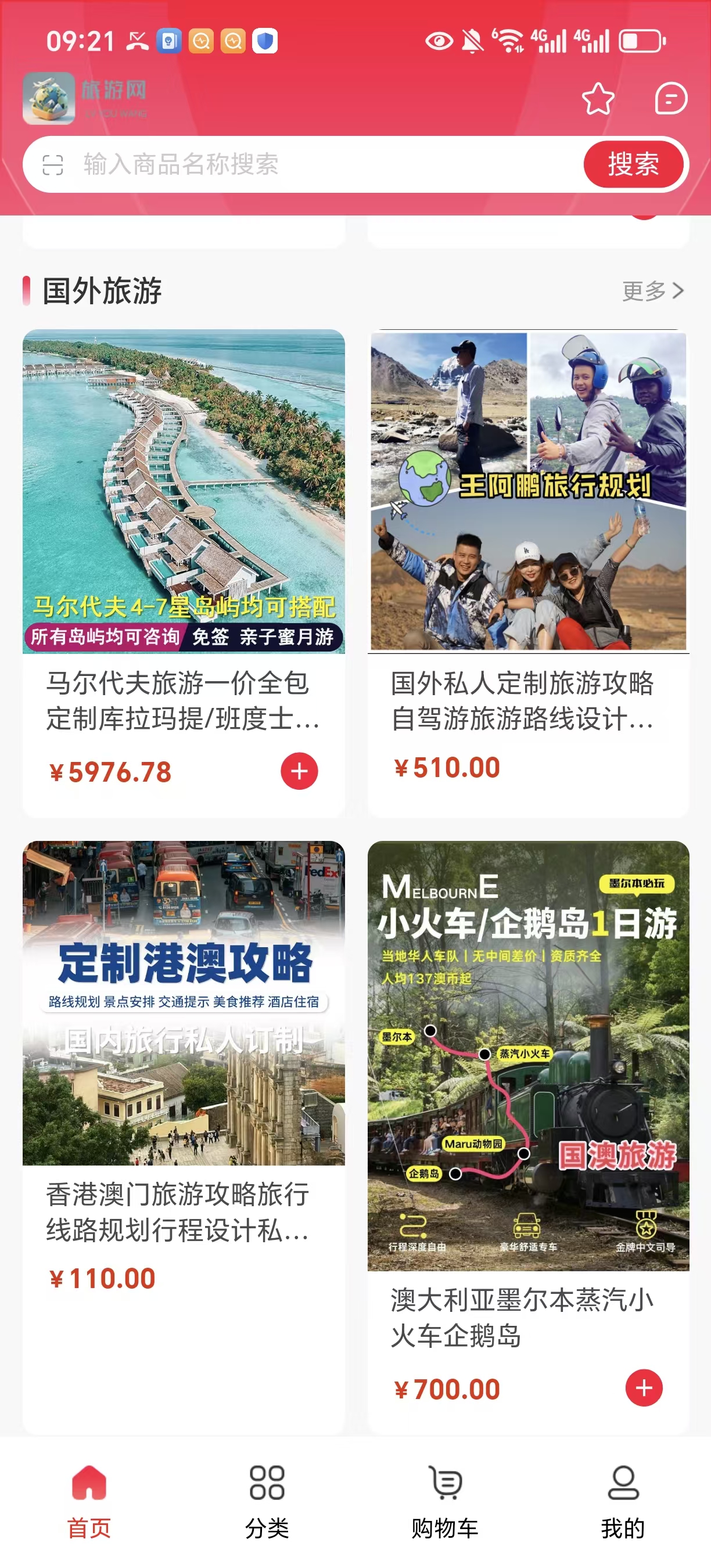Open the messages chat icon
711x1568 pixels.
671,99
